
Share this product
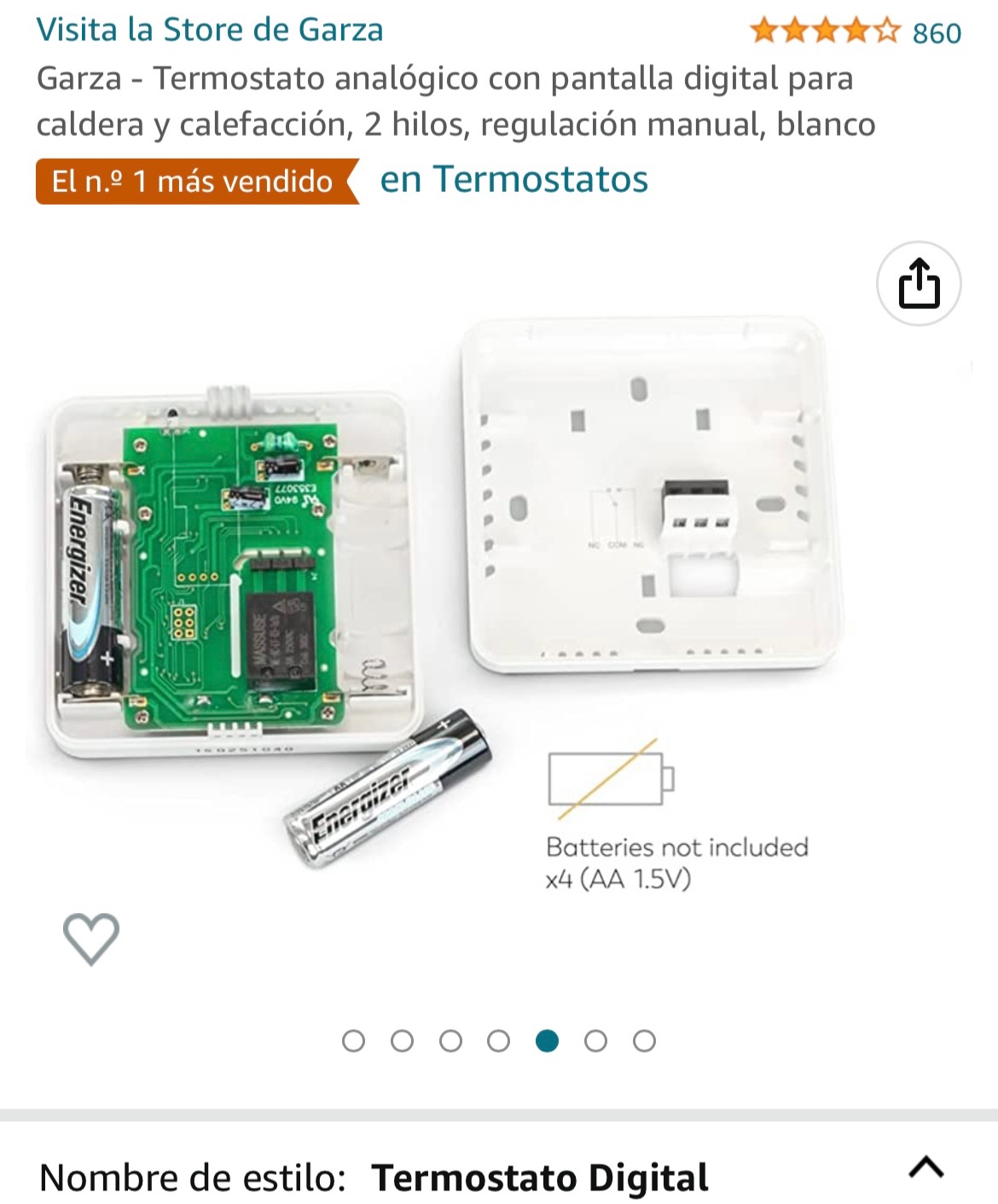click(919, 284)
